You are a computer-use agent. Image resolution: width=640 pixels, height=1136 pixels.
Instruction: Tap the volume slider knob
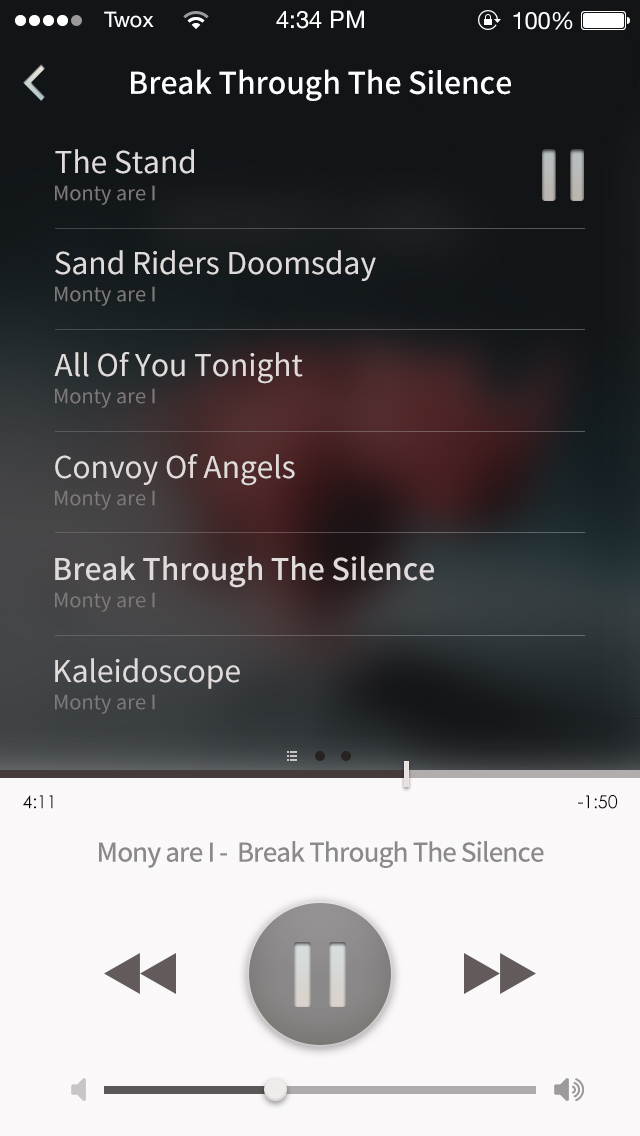275,1089
